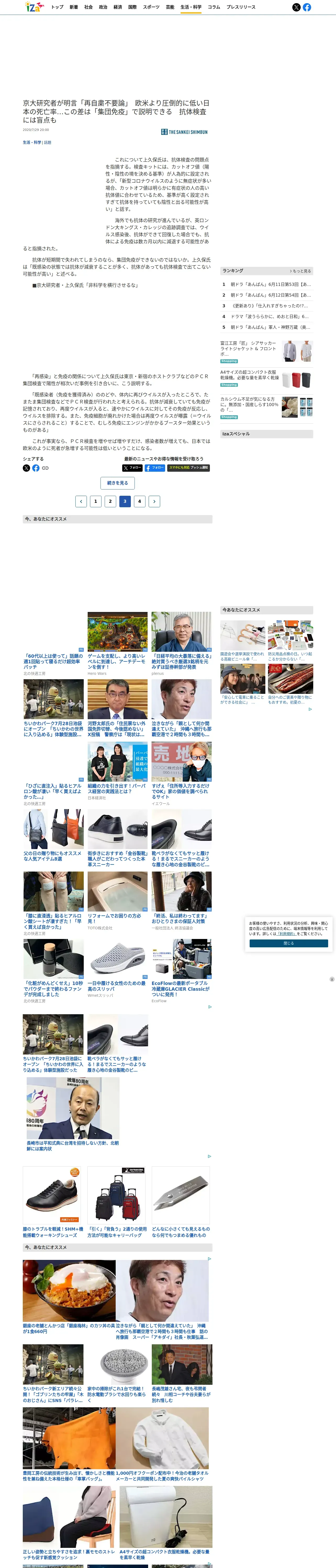Open the Facebook icon in the header

(x=307, y=7)
